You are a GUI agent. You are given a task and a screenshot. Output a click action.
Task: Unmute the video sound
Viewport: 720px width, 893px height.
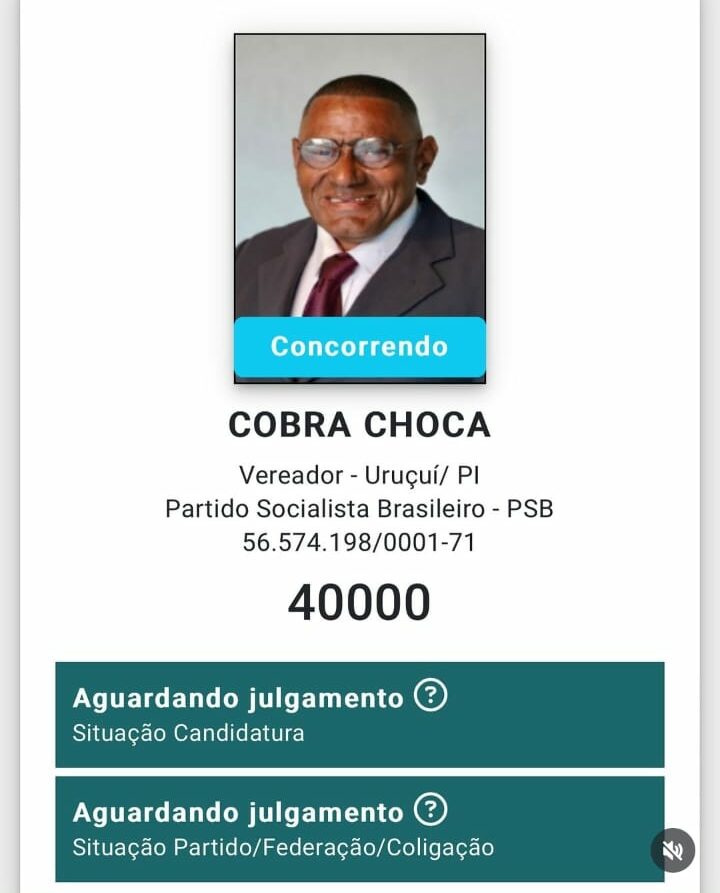(673, 850)
